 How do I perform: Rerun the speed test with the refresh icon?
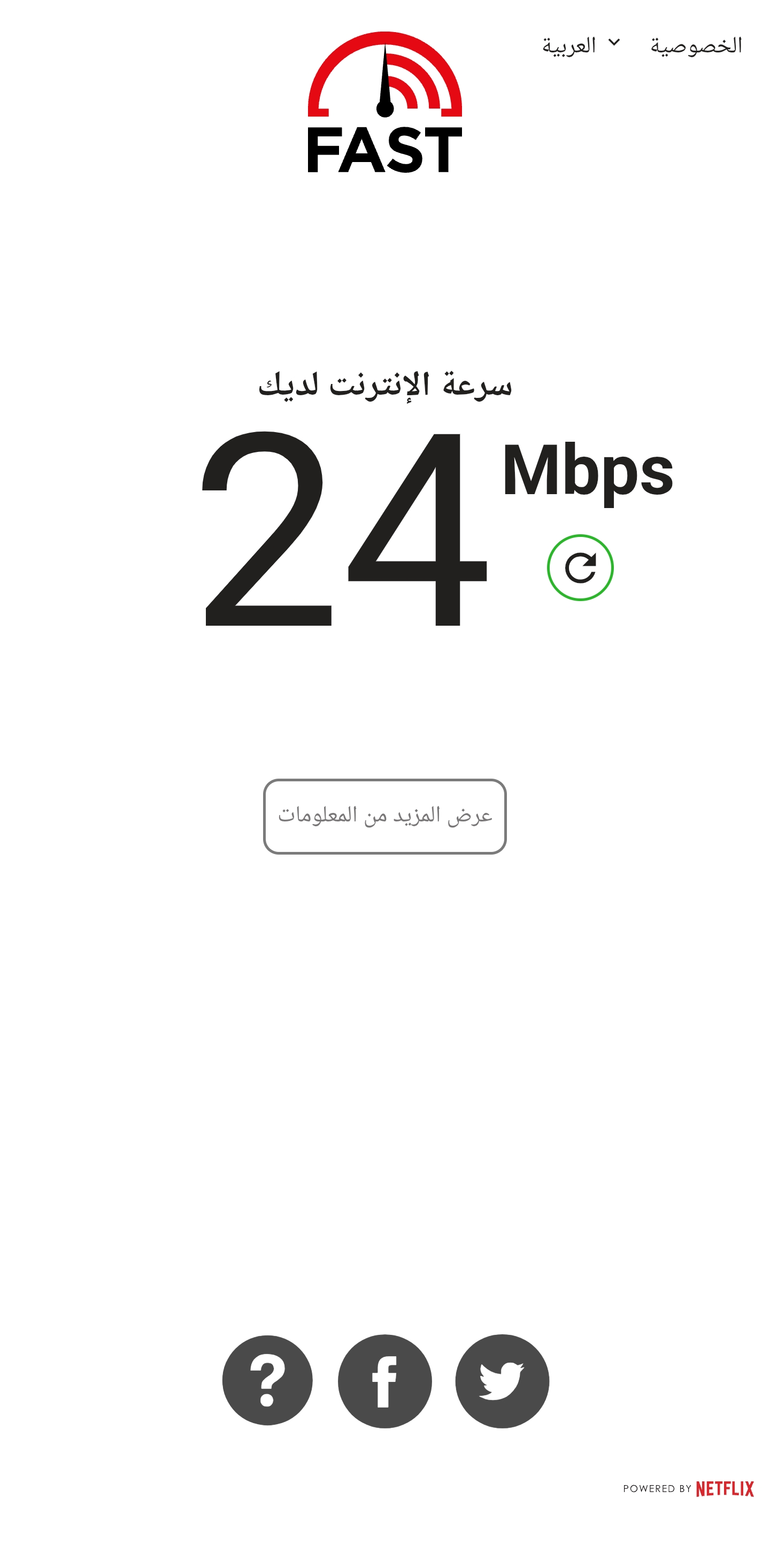(580, 568)
